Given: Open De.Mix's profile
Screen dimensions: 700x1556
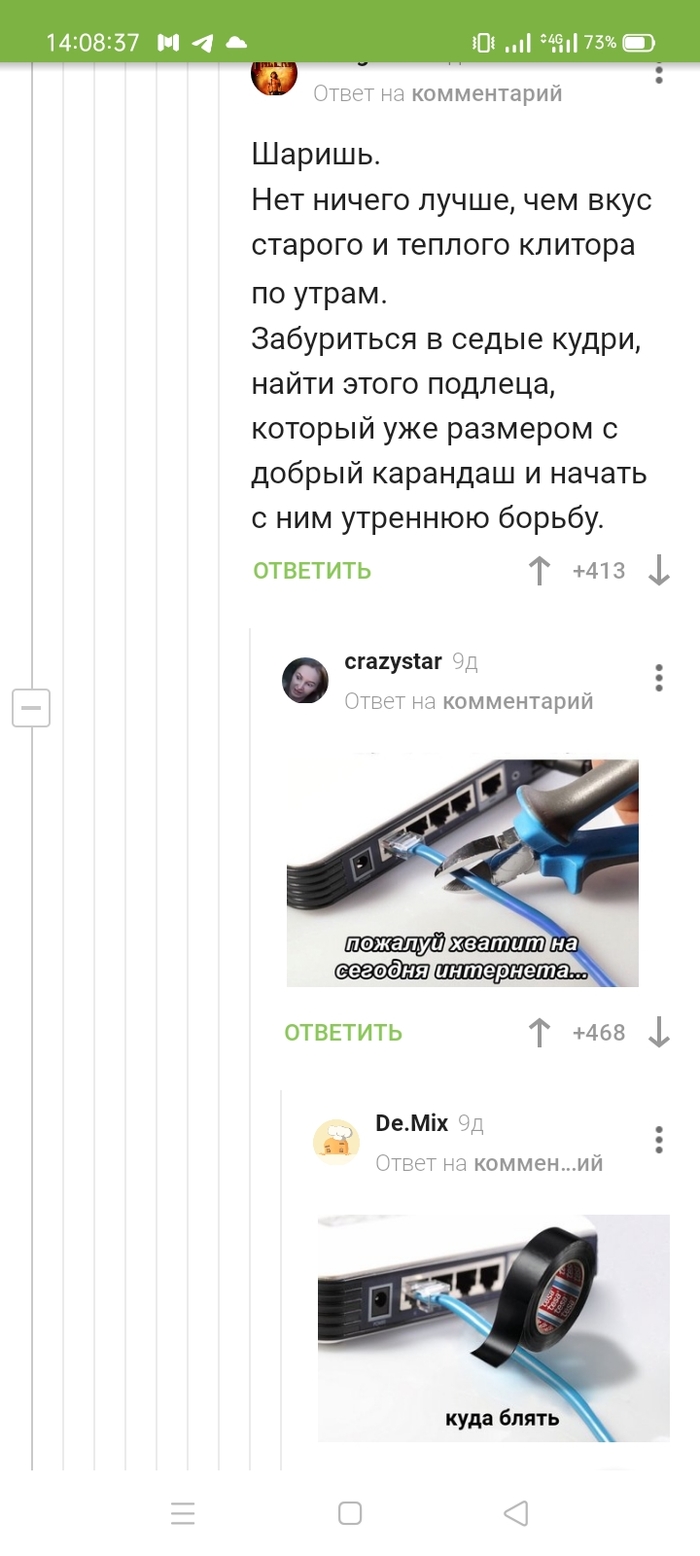Looking at the screenshot, I should [411, 1123].
